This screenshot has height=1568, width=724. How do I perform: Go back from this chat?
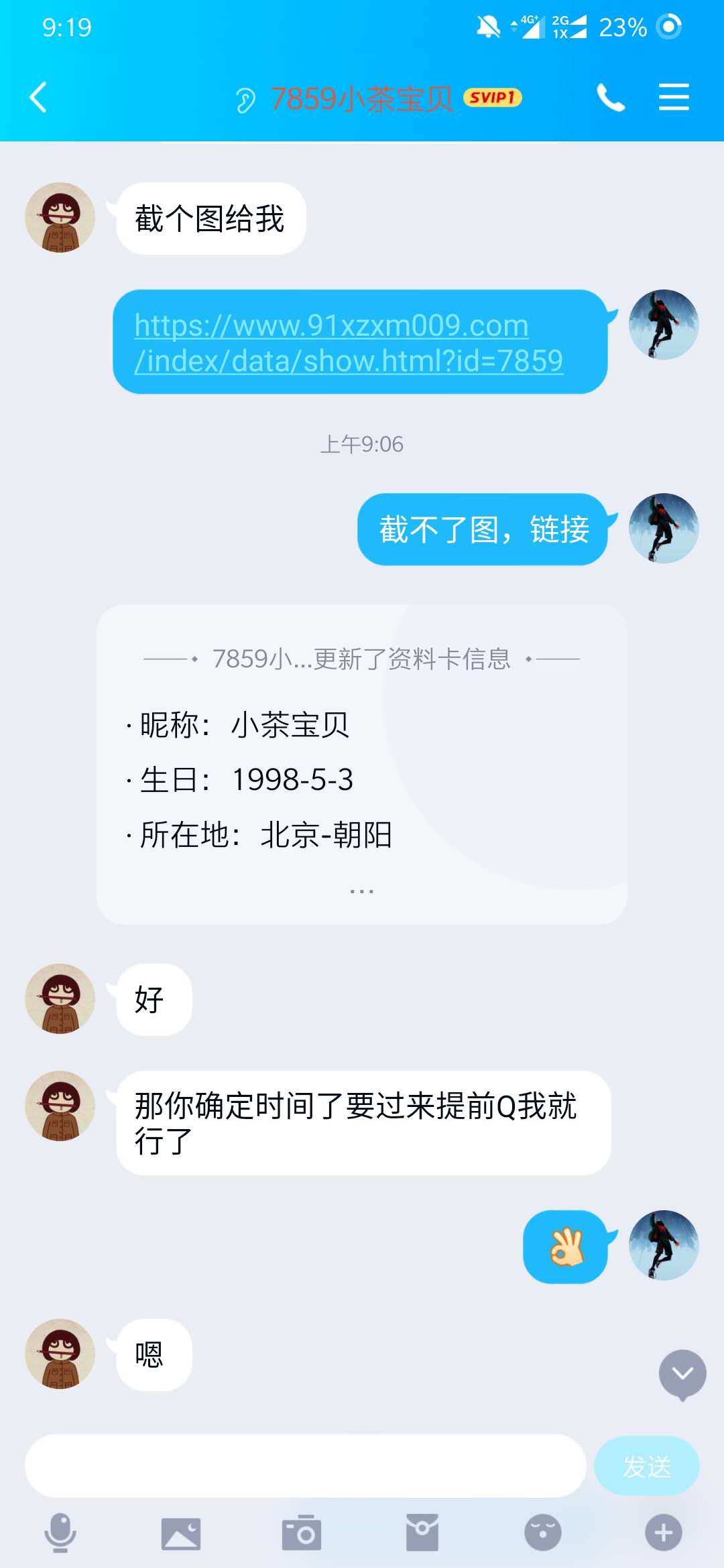pyautogui.click(x=39, y=98)
